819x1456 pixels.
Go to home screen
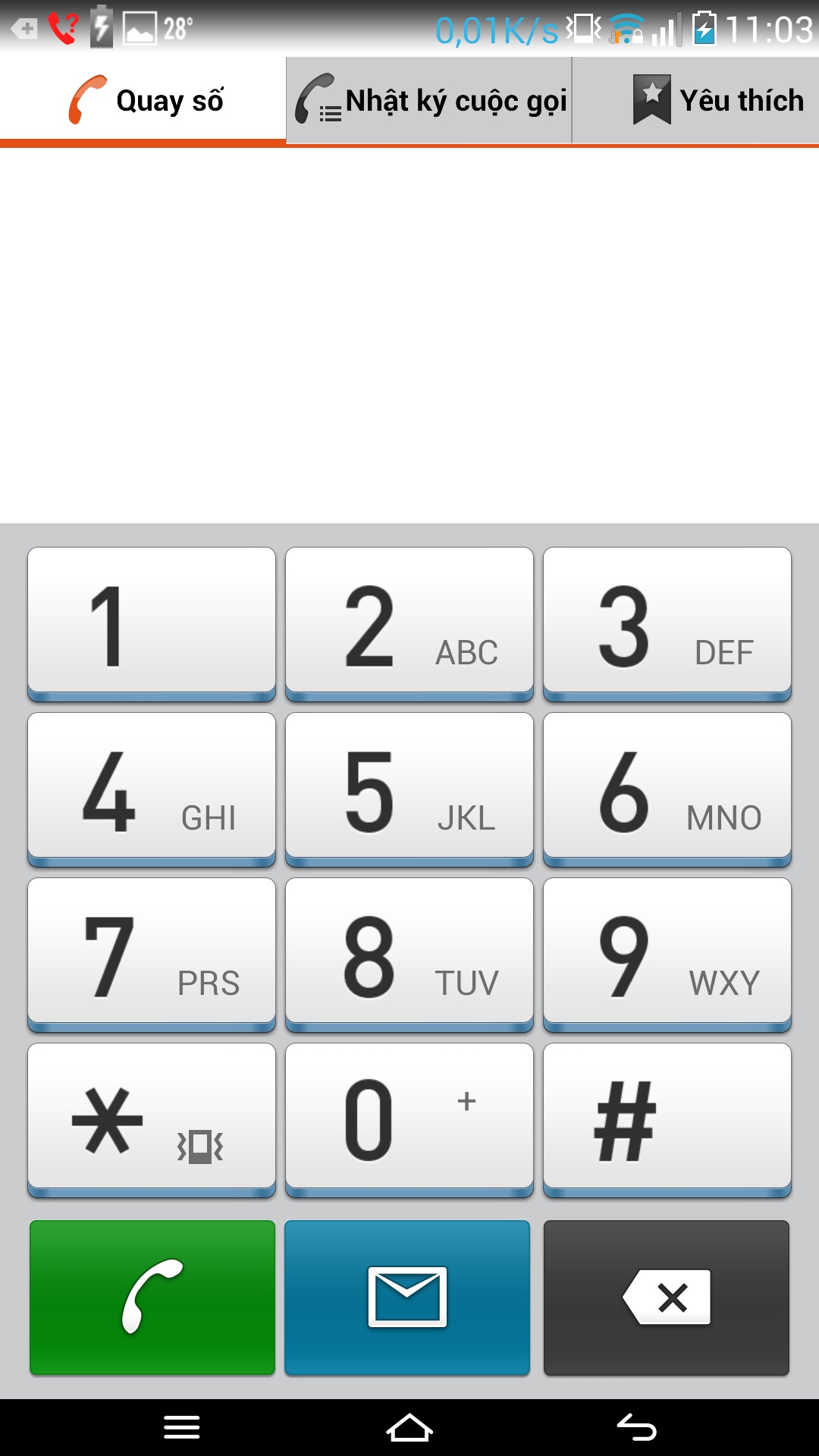point(409,1427)
